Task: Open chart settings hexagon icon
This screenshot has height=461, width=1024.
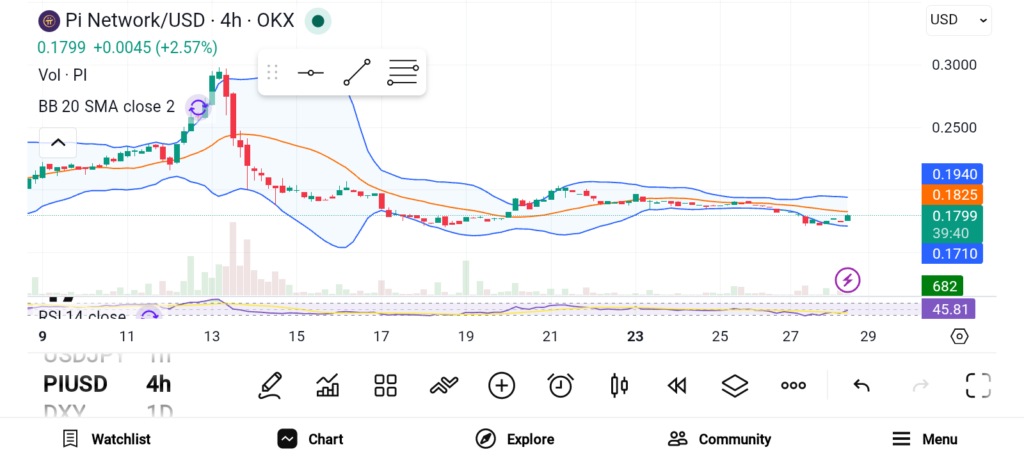Action: 959,336
